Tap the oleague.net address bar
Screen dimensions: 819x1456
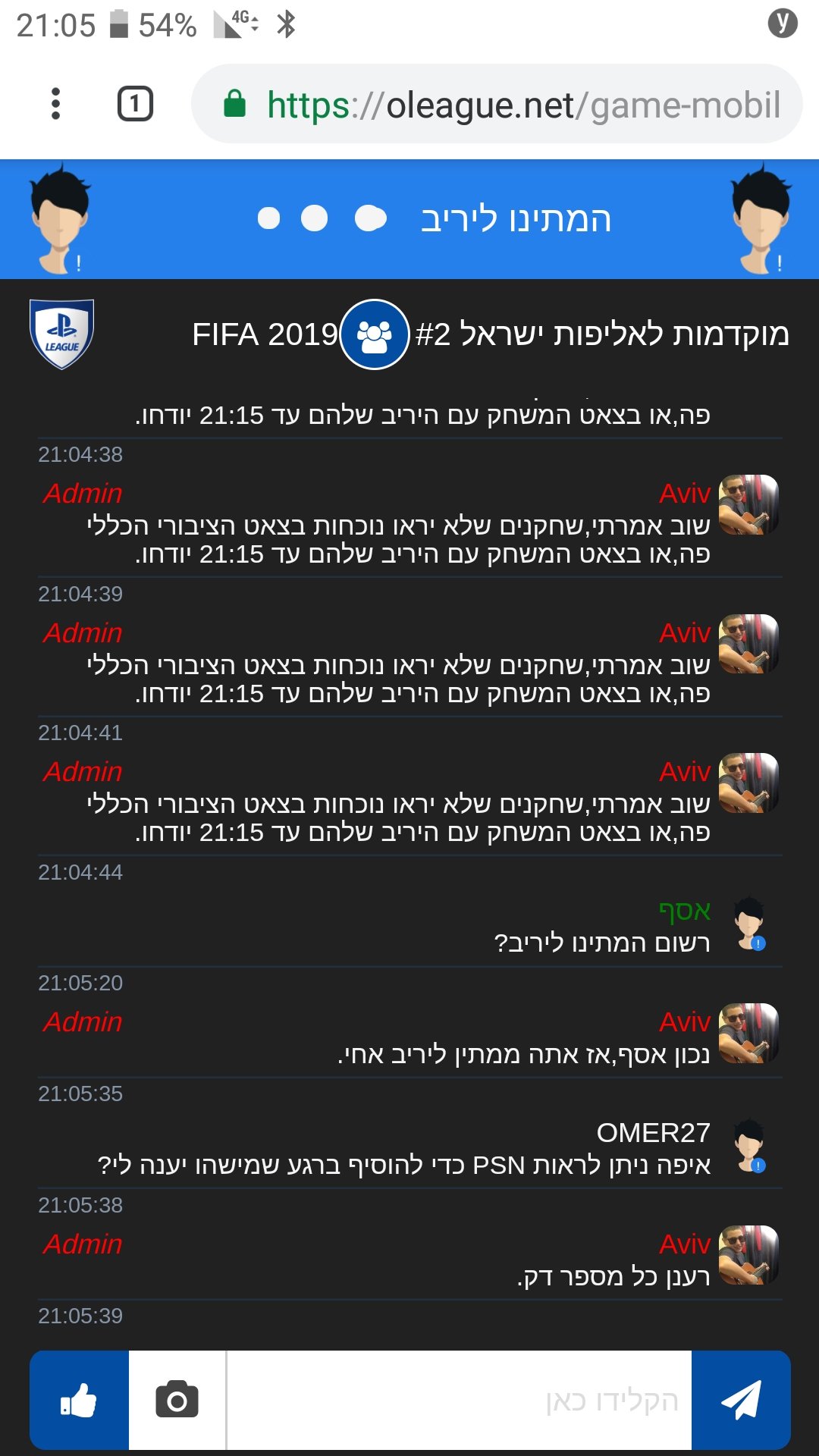click(x=497, y=104)
